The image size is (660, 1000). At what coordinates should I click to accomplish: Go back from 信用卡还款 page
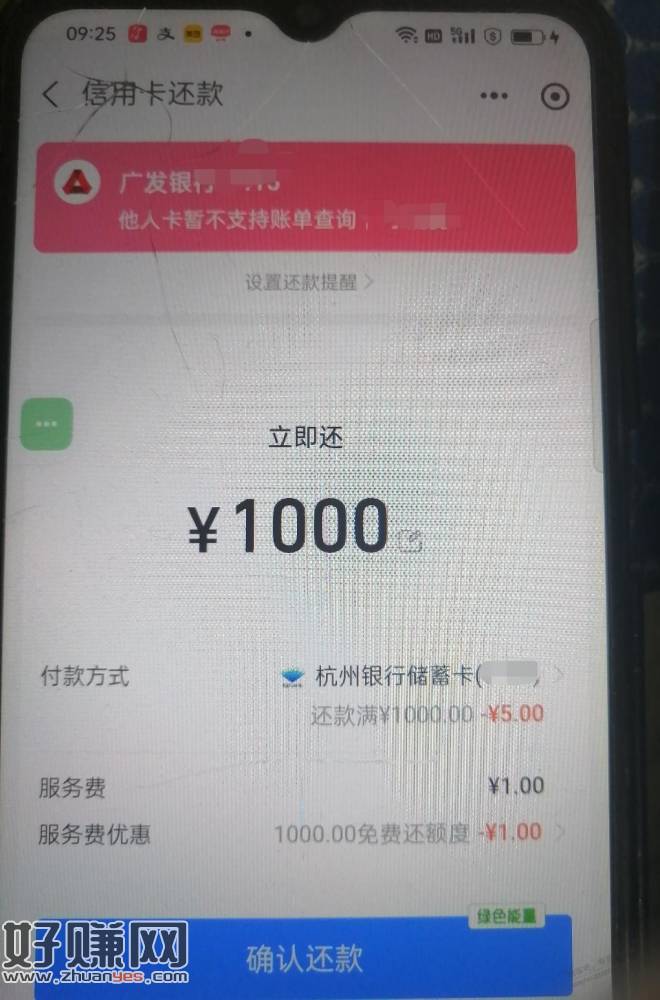tap(50, 96)
